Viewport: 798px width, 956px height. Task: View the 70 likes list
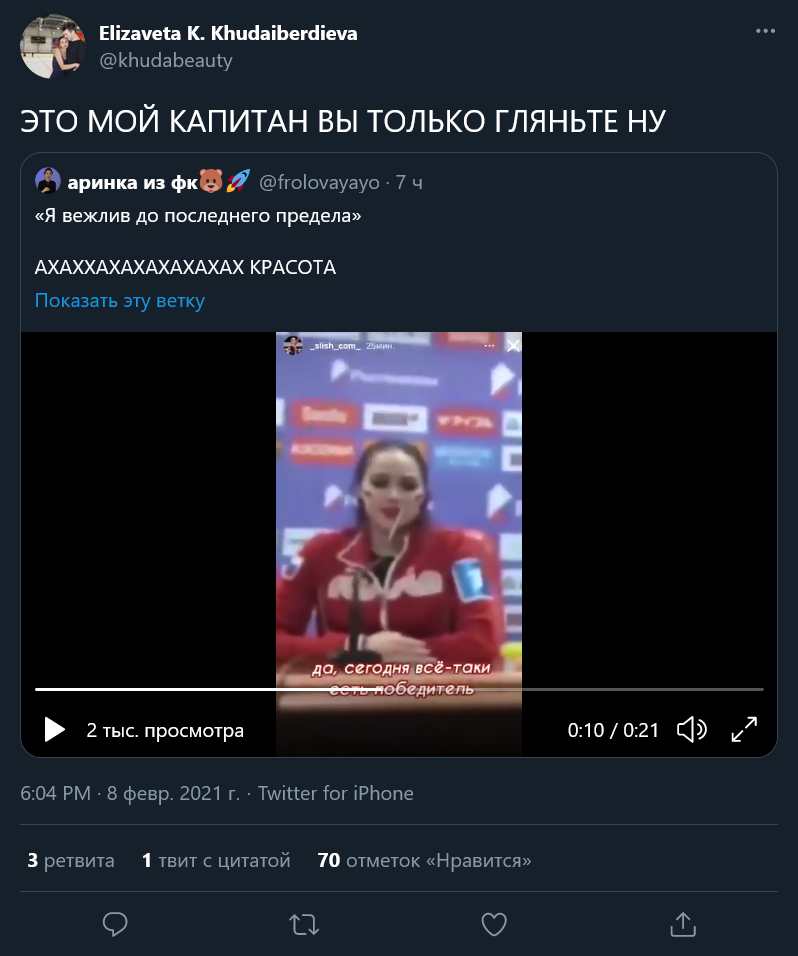[x=424, y=860]
